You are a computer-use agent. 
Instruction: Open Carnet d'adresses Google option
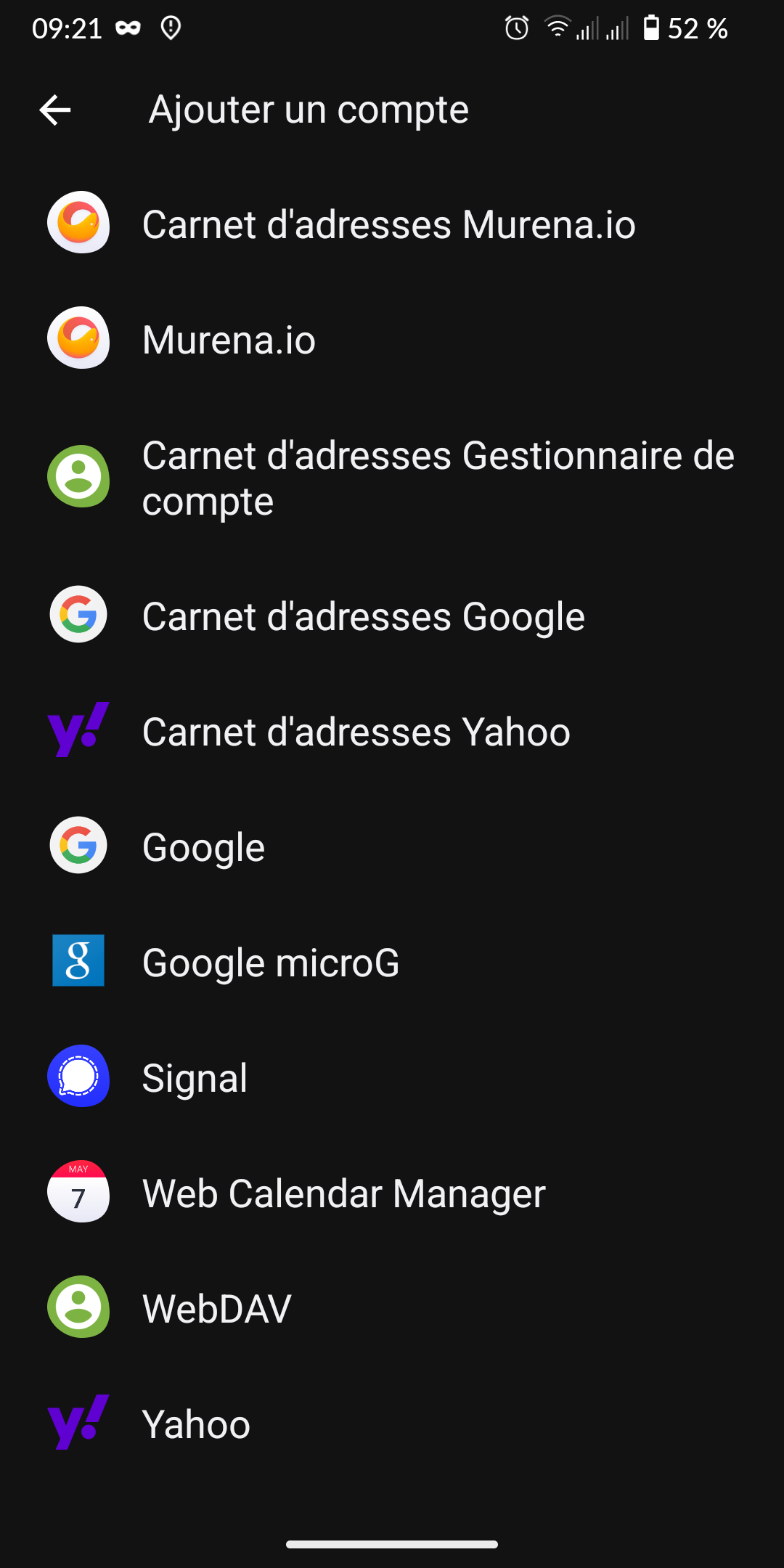[x=392, y=616]
